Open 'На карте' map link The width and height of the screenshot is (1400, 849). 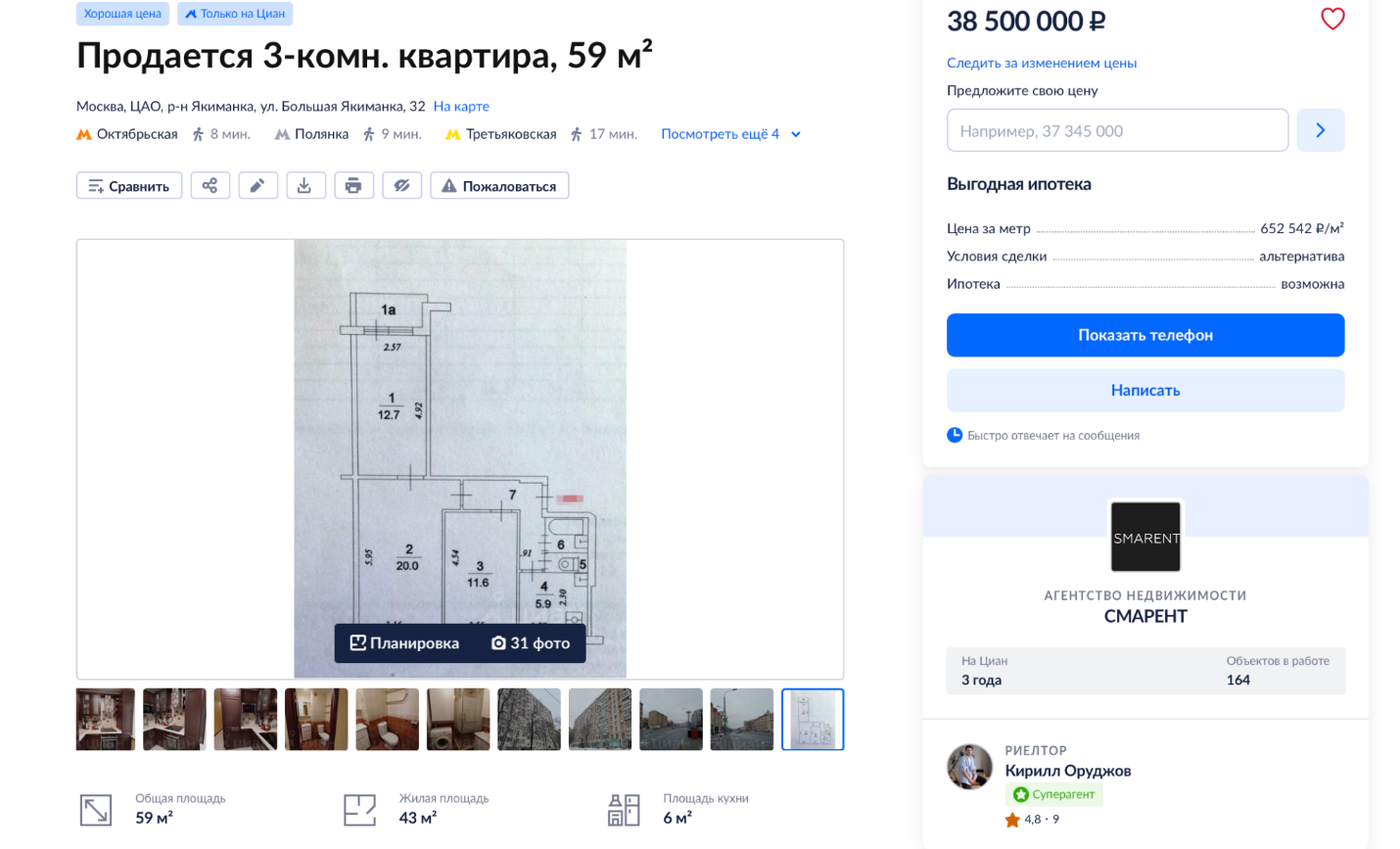461,106
